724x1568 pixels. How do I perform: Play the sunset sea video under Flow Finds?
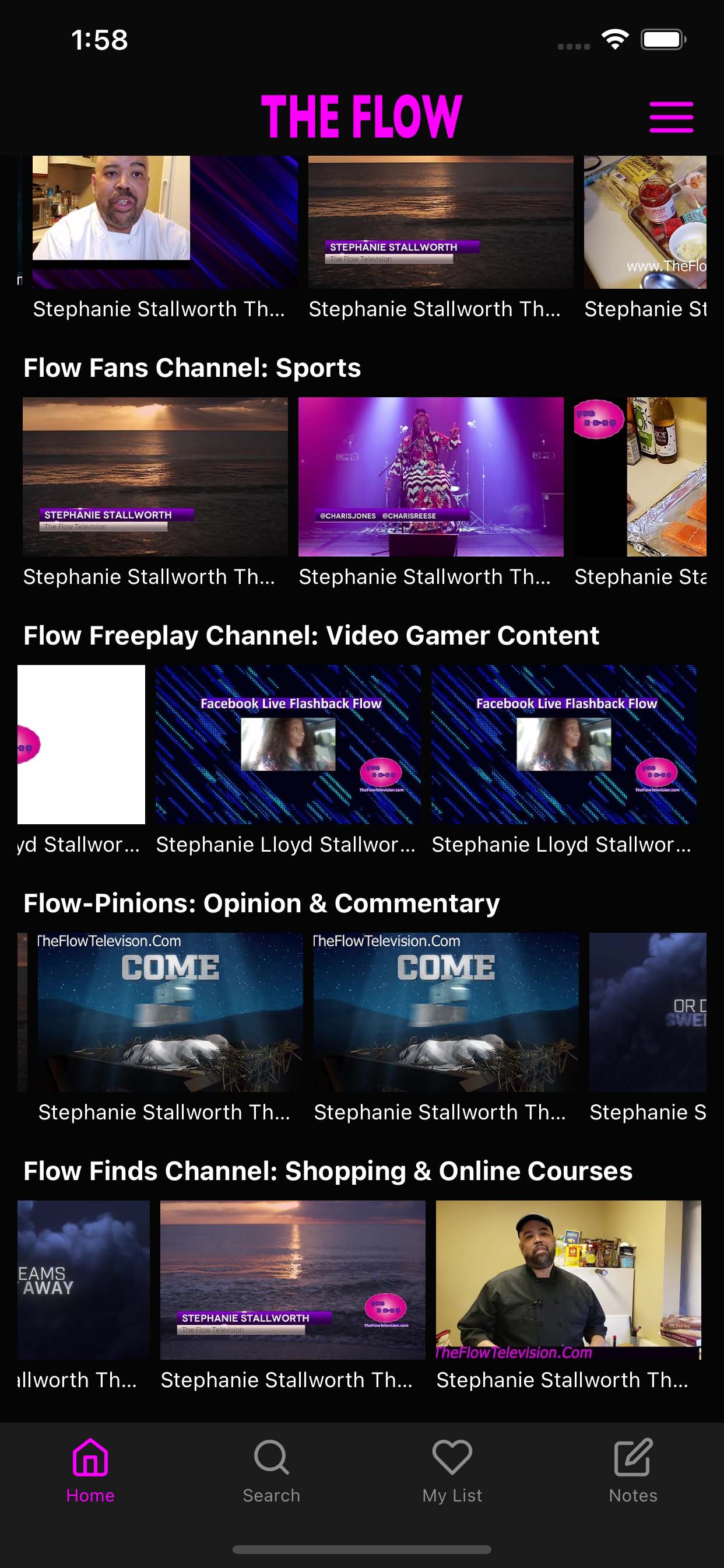click(293, 1280)
